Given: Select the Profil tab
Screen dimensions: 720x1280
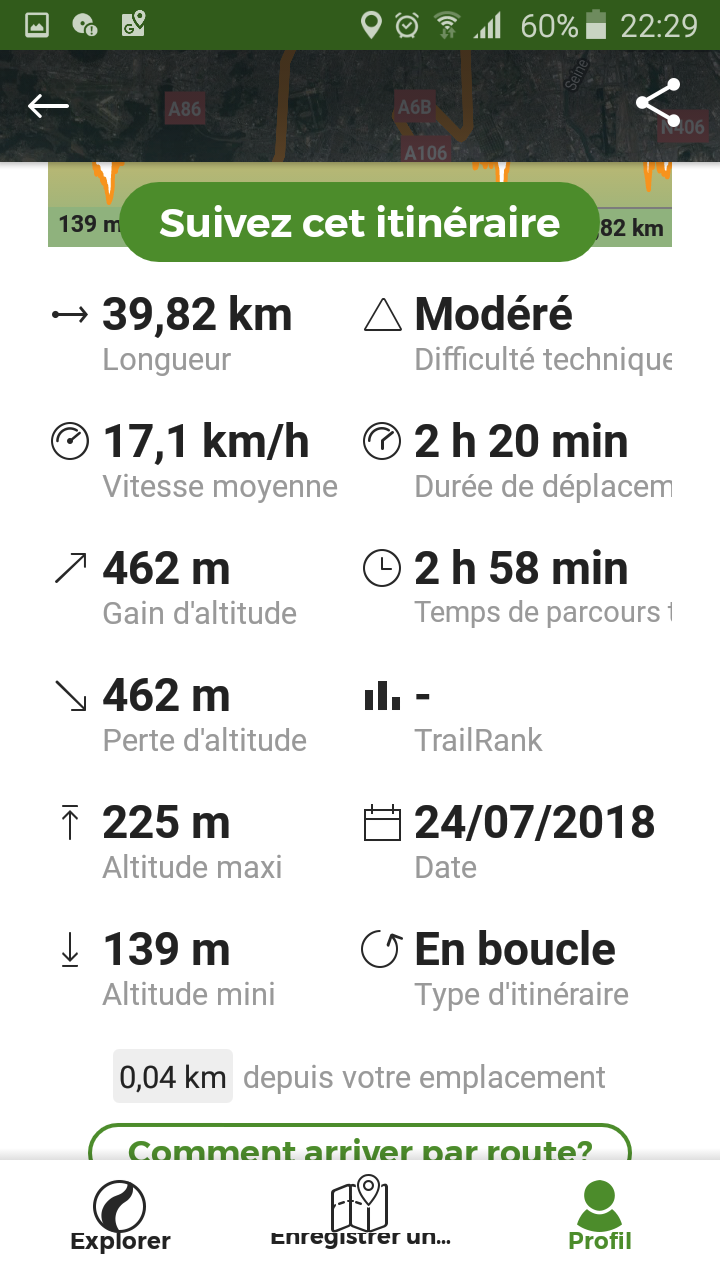Looking at the screenshot, I should [600, 1215].
